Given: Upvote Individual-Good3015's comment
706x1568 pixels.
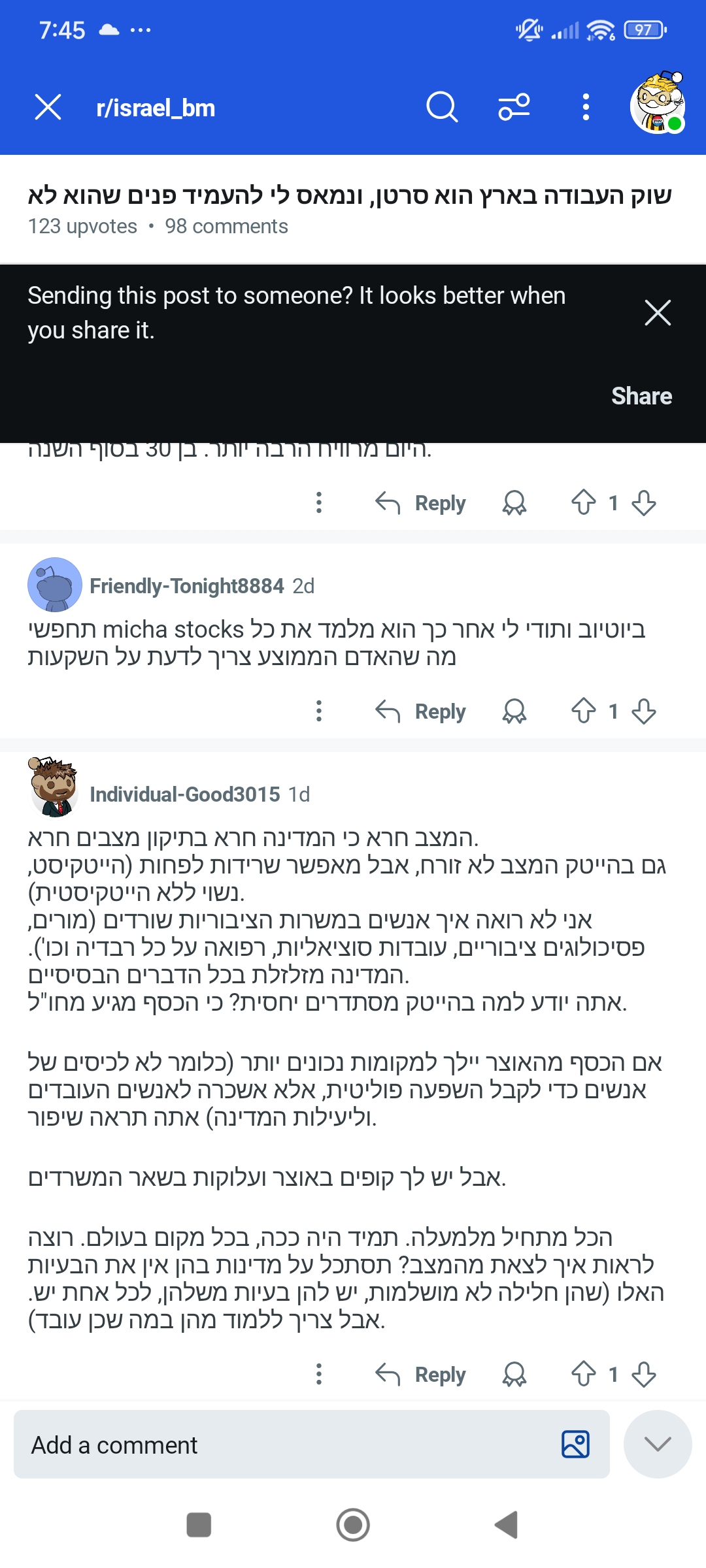Looking at the screenshot, I should click(x=584, y=1375).
